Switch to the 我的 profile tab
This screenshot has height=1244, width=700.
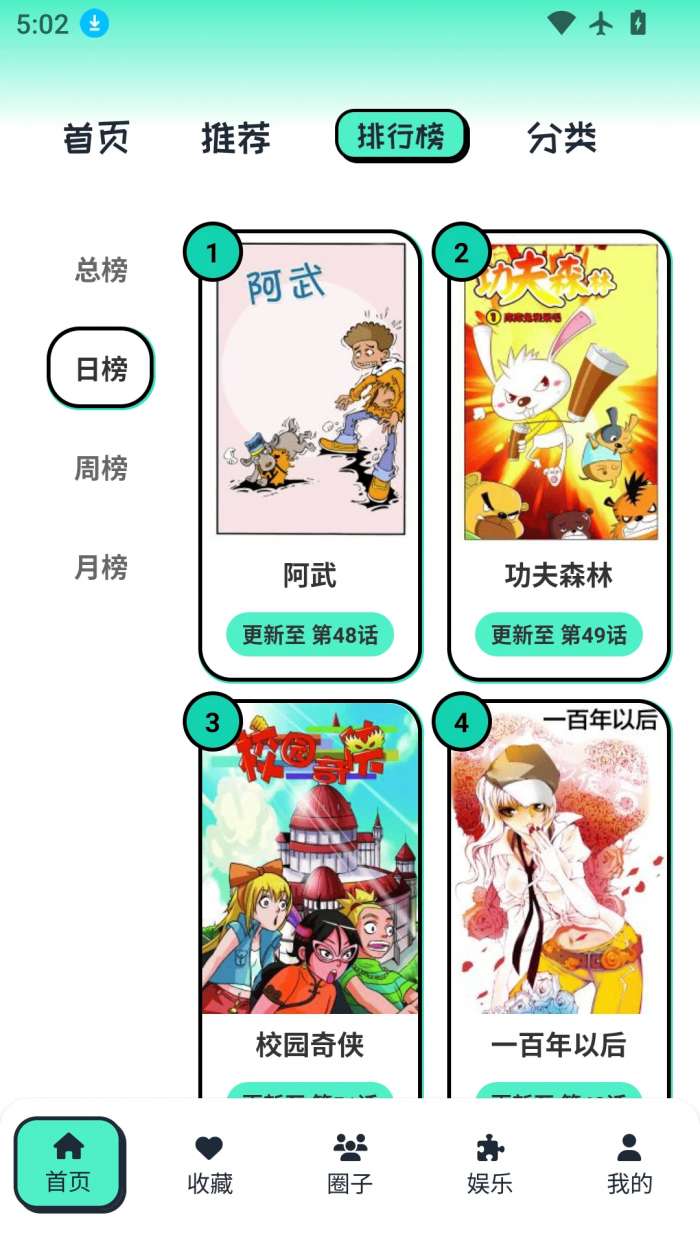click(629, 1165)
